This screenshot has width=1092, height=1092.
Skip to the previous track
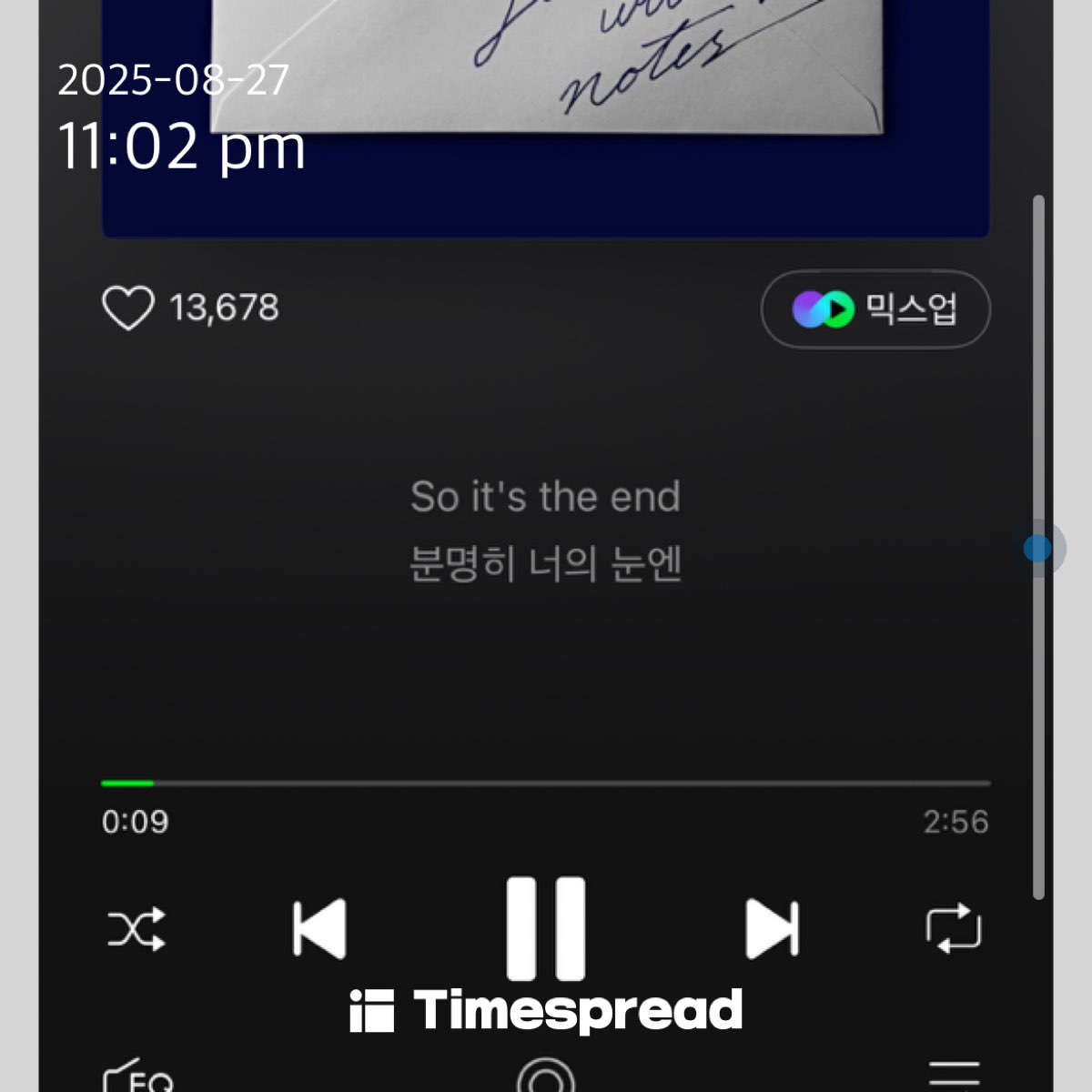(x=319, y=929)
